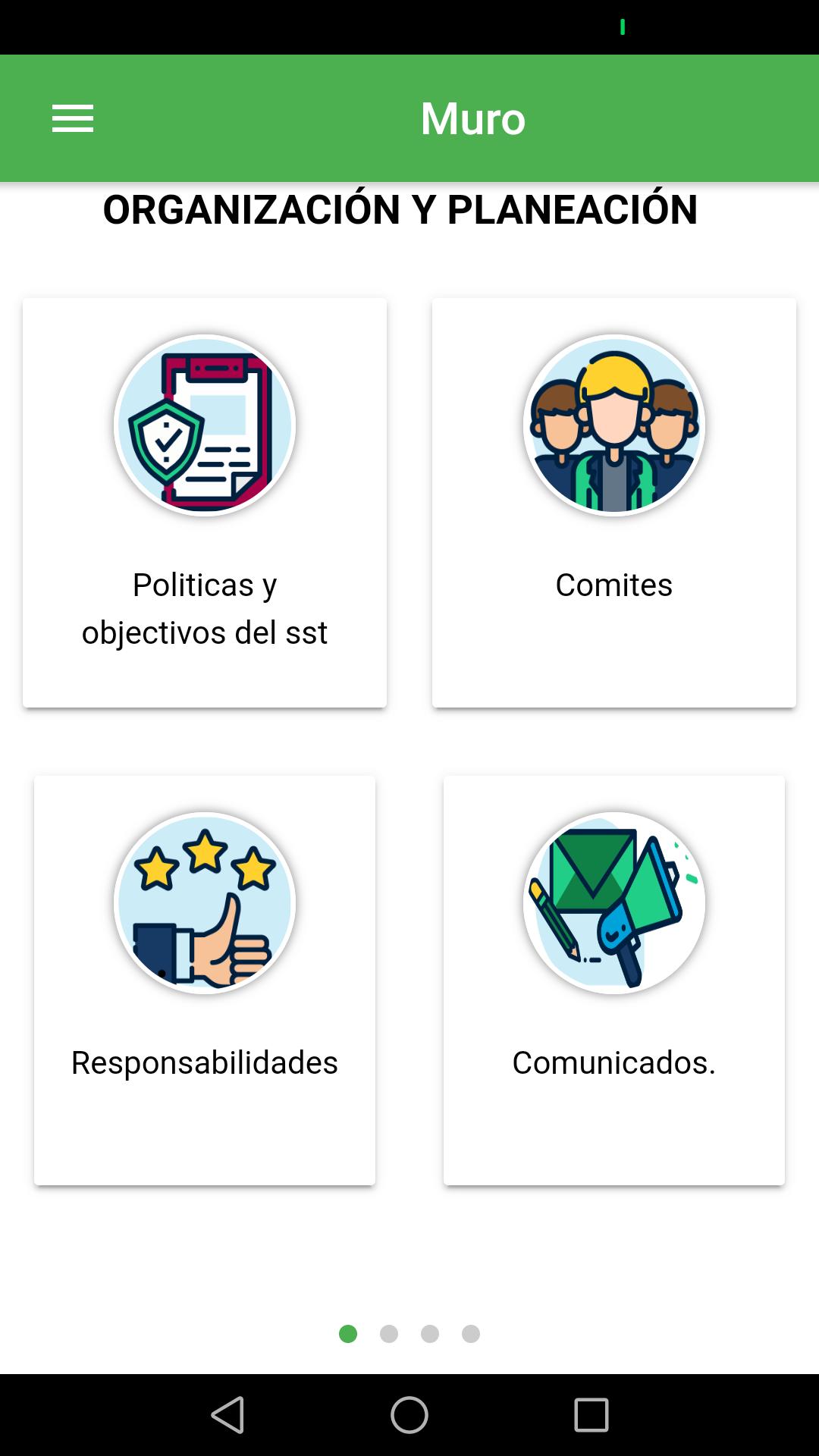The height and width of the screenshot is (1456, 819).
Task: Open Politicas y objectivos del sst card
Action: coord(205,503)
